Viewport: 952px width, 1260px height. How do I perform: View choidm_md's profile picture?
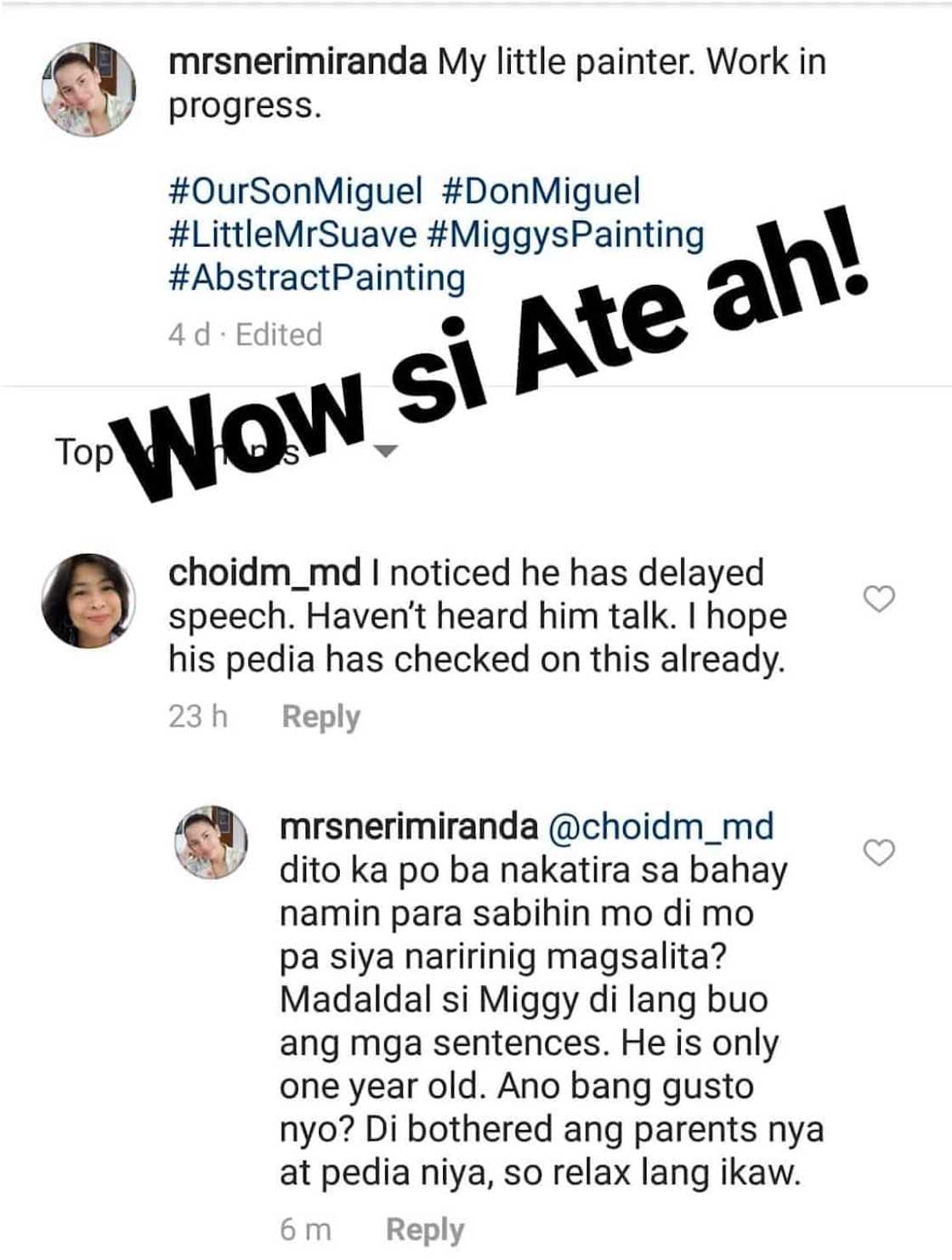tap(88, 600)
